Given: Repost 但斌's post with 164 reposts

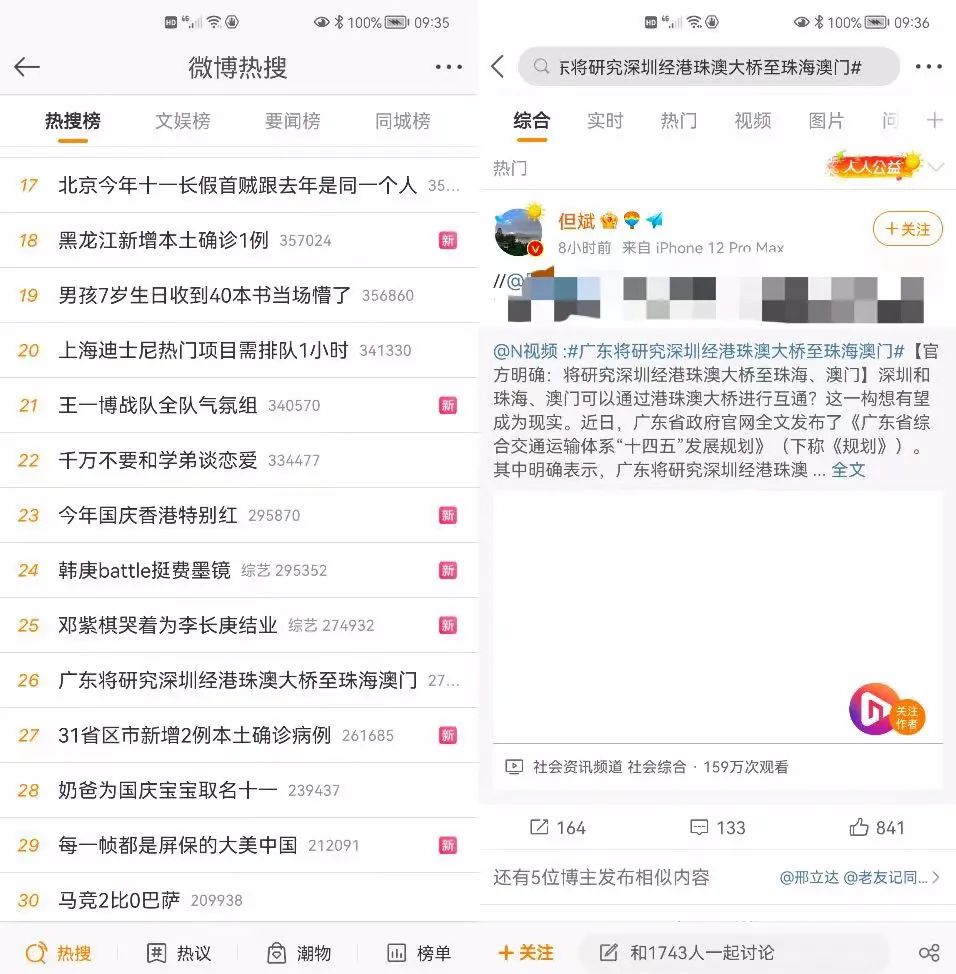Looking at the screenshot, I should (x=557, y=827).
